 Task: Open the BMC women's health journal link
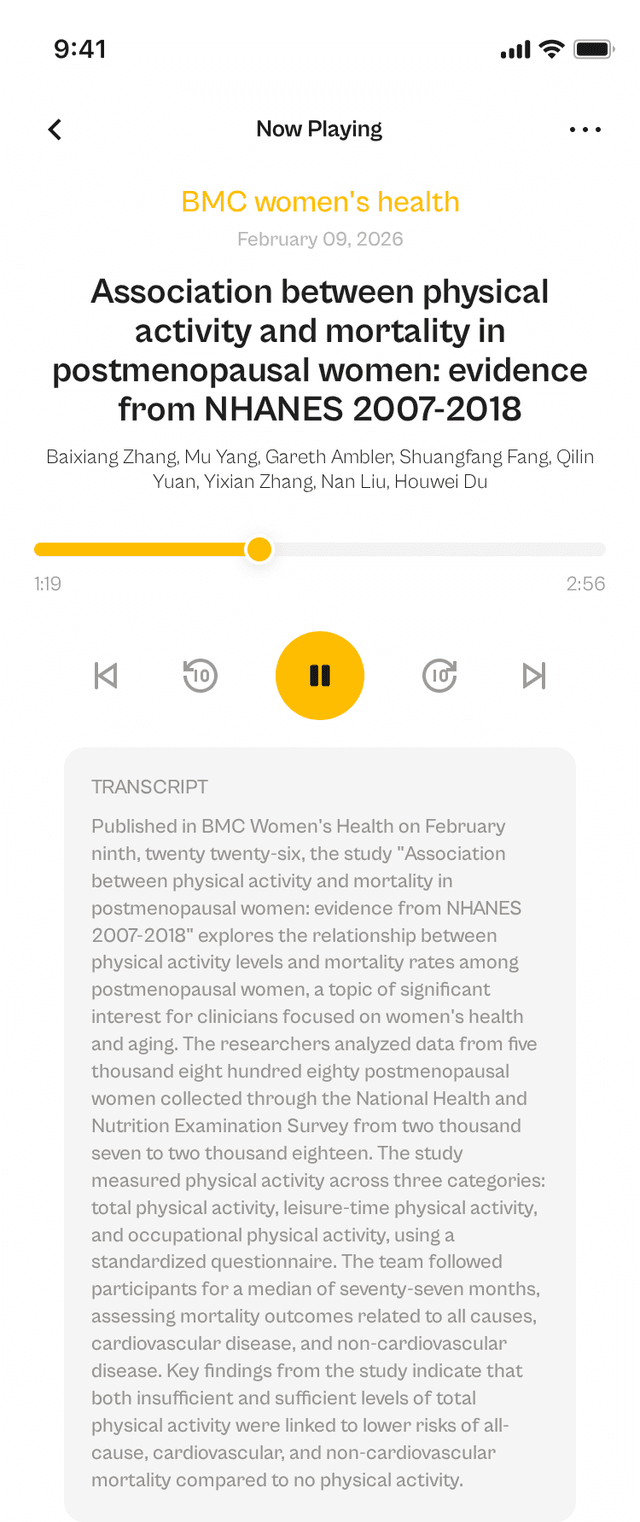point(320,202)
